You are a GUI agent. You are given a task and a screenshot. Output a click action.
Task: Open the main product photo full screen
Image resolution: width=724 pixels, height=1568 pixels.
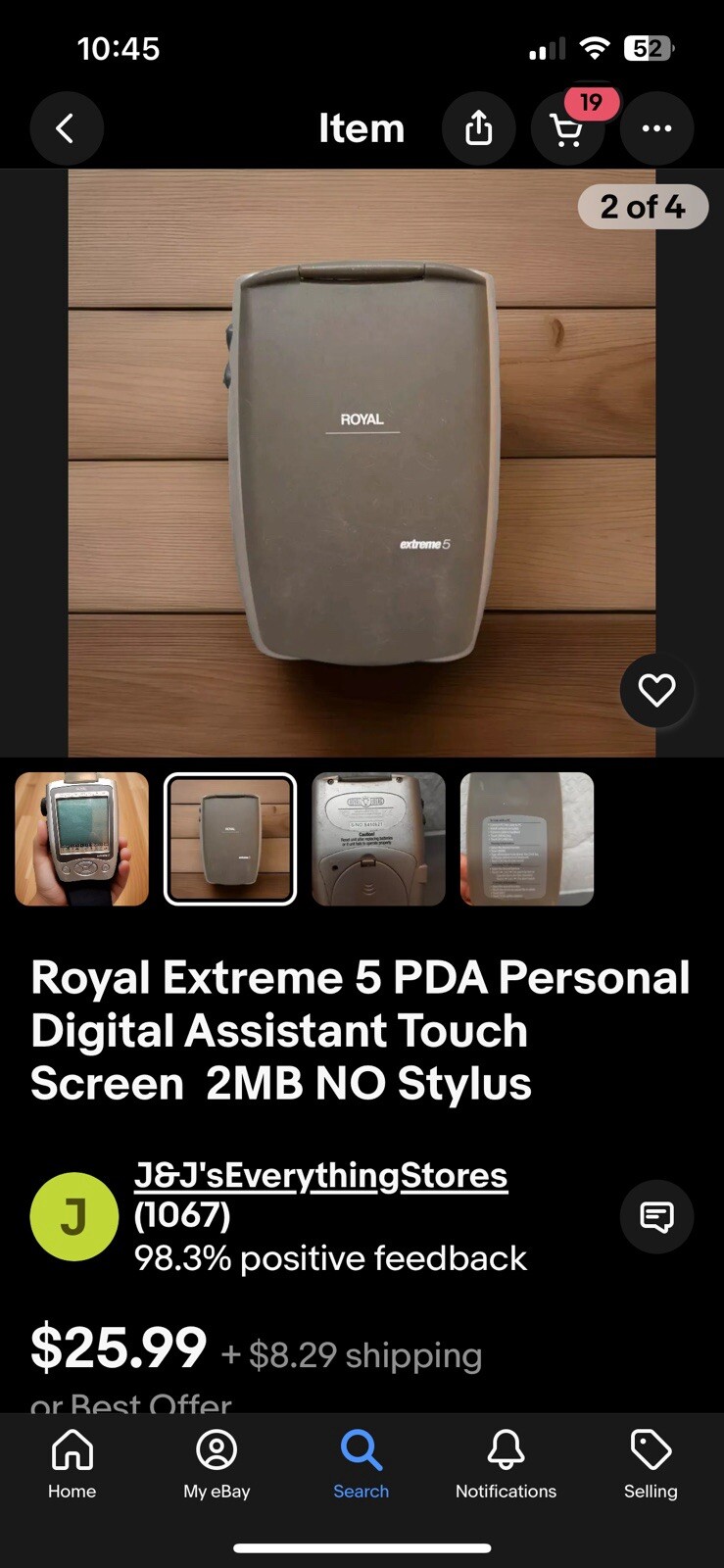[x=362, y=463]
